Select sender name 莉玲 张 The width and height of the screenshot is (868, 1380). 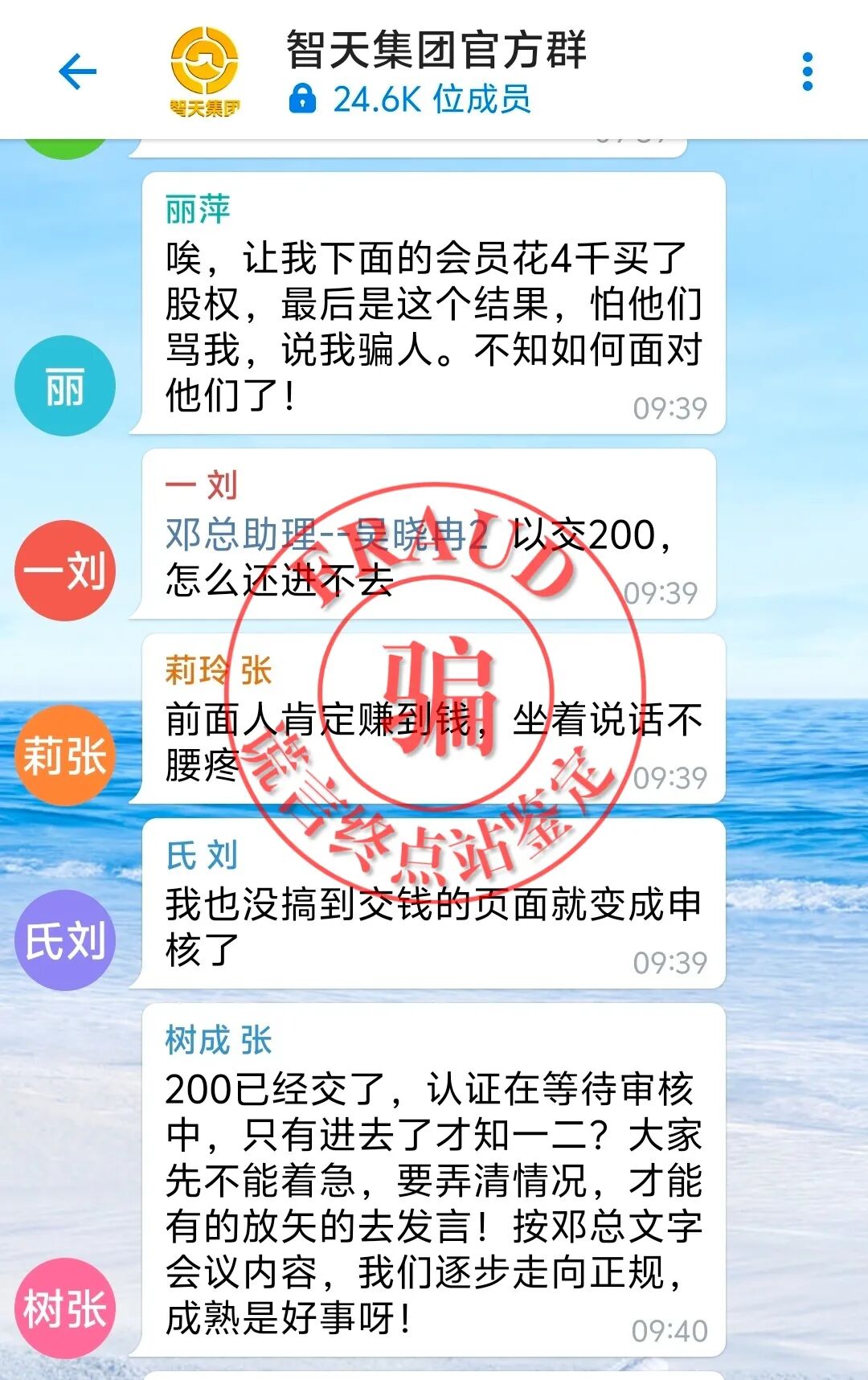219,670
